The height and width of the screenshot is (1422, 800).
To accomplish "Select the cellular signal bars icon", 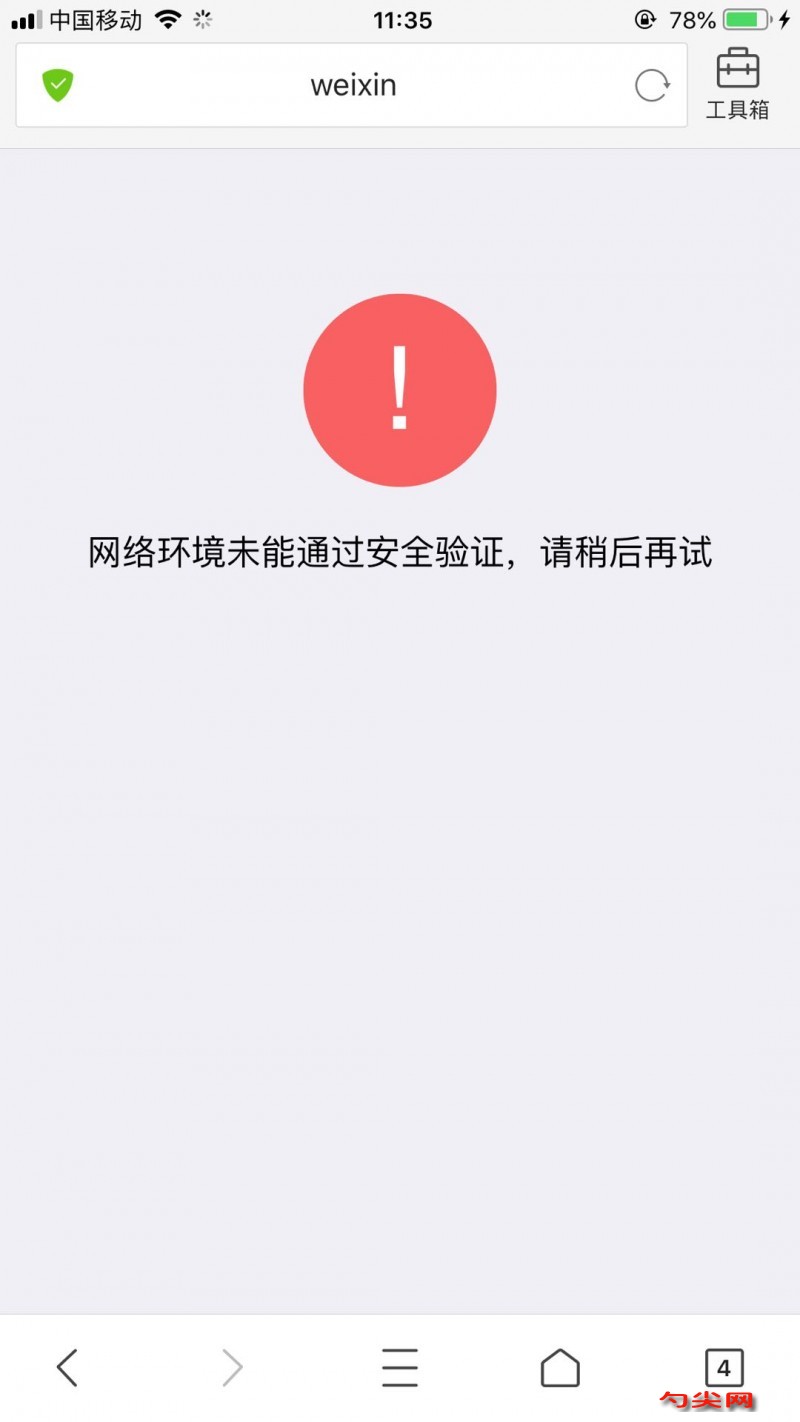I will coord(22,19).
